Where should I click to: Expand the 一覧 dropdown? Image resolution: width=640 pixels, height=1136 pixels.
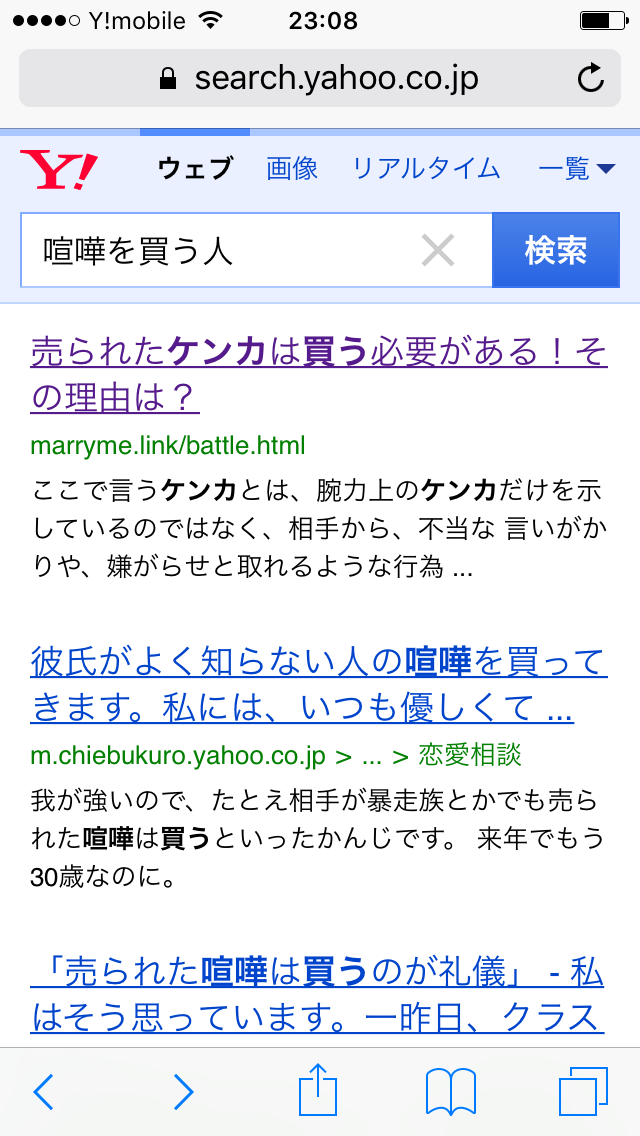(x=577, y=169)
